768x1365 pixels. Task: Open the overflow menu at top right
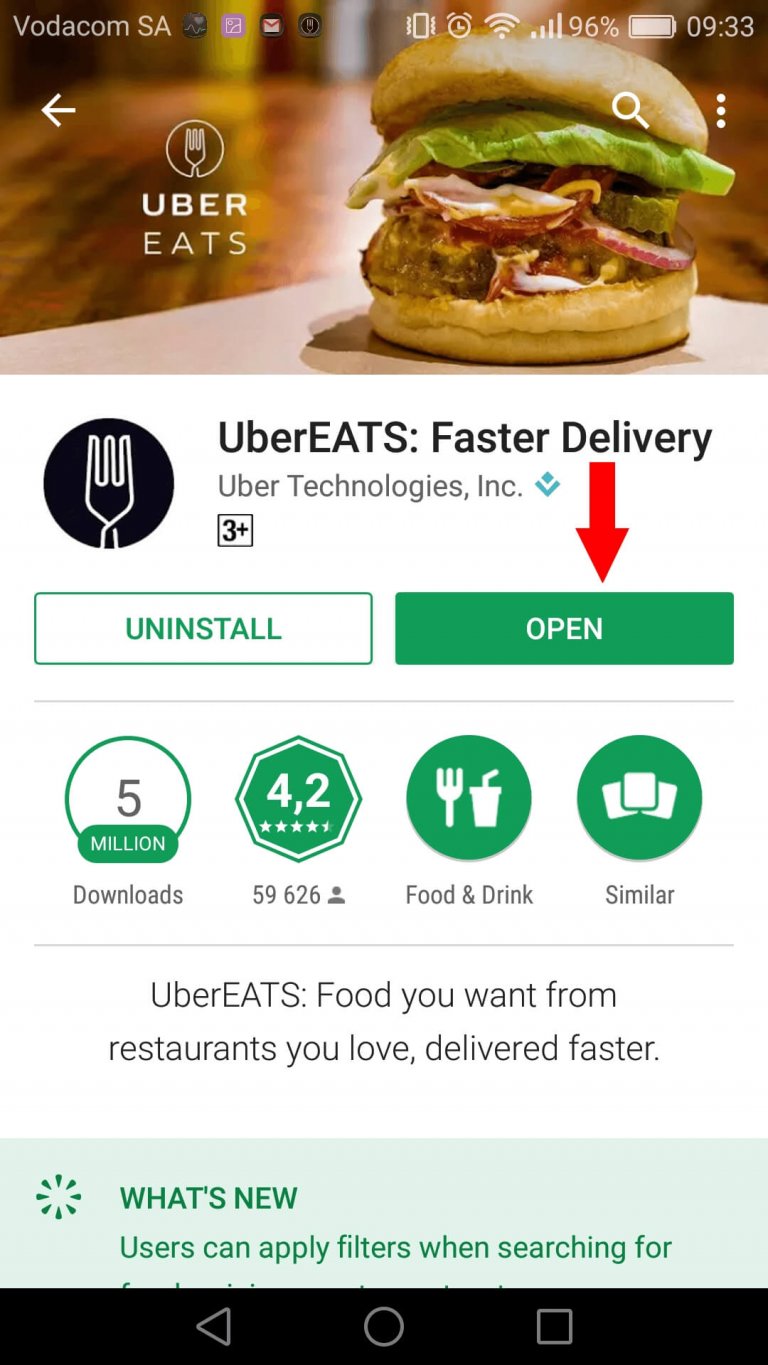tap(722, 111)
